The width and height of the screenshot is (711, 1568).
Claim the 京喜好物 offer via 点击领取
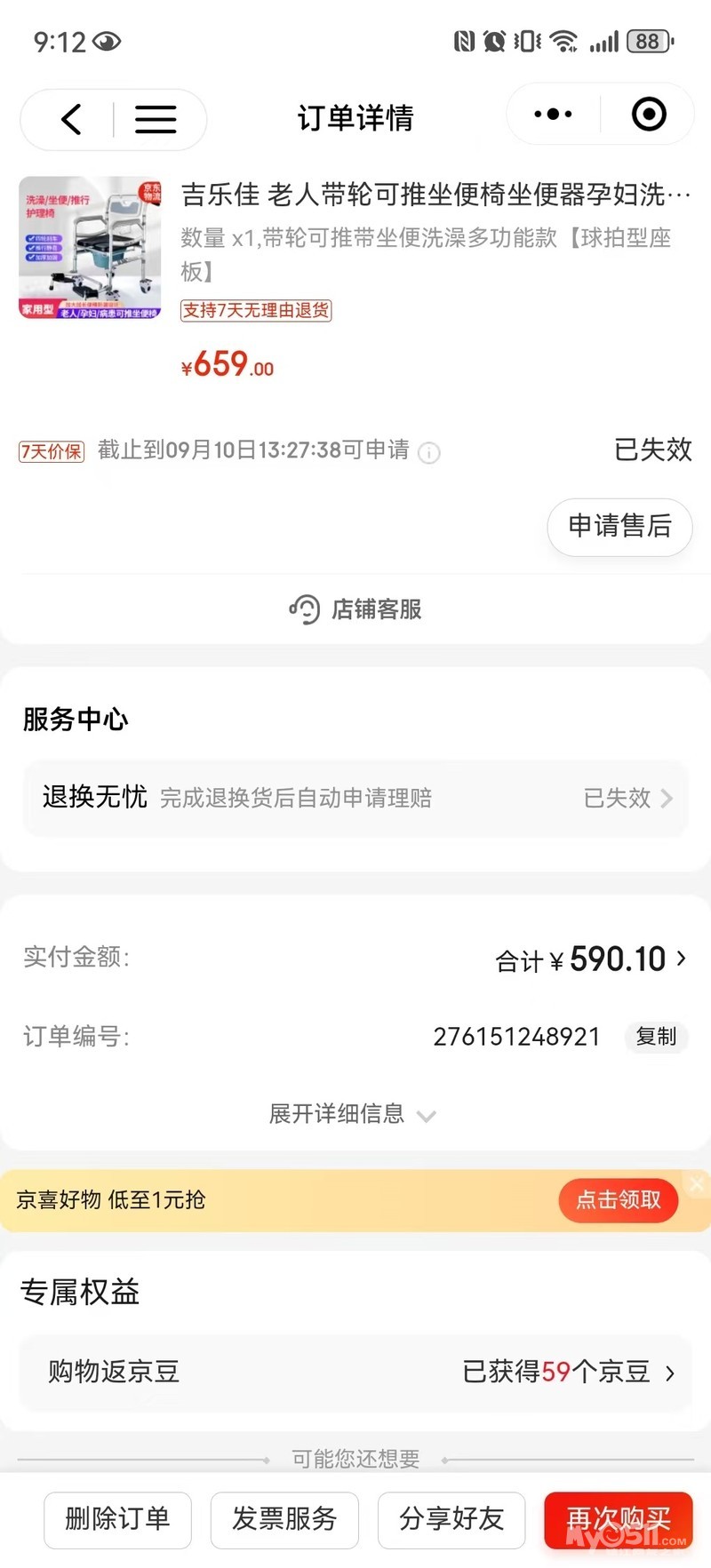click(x=619, y=1200)
